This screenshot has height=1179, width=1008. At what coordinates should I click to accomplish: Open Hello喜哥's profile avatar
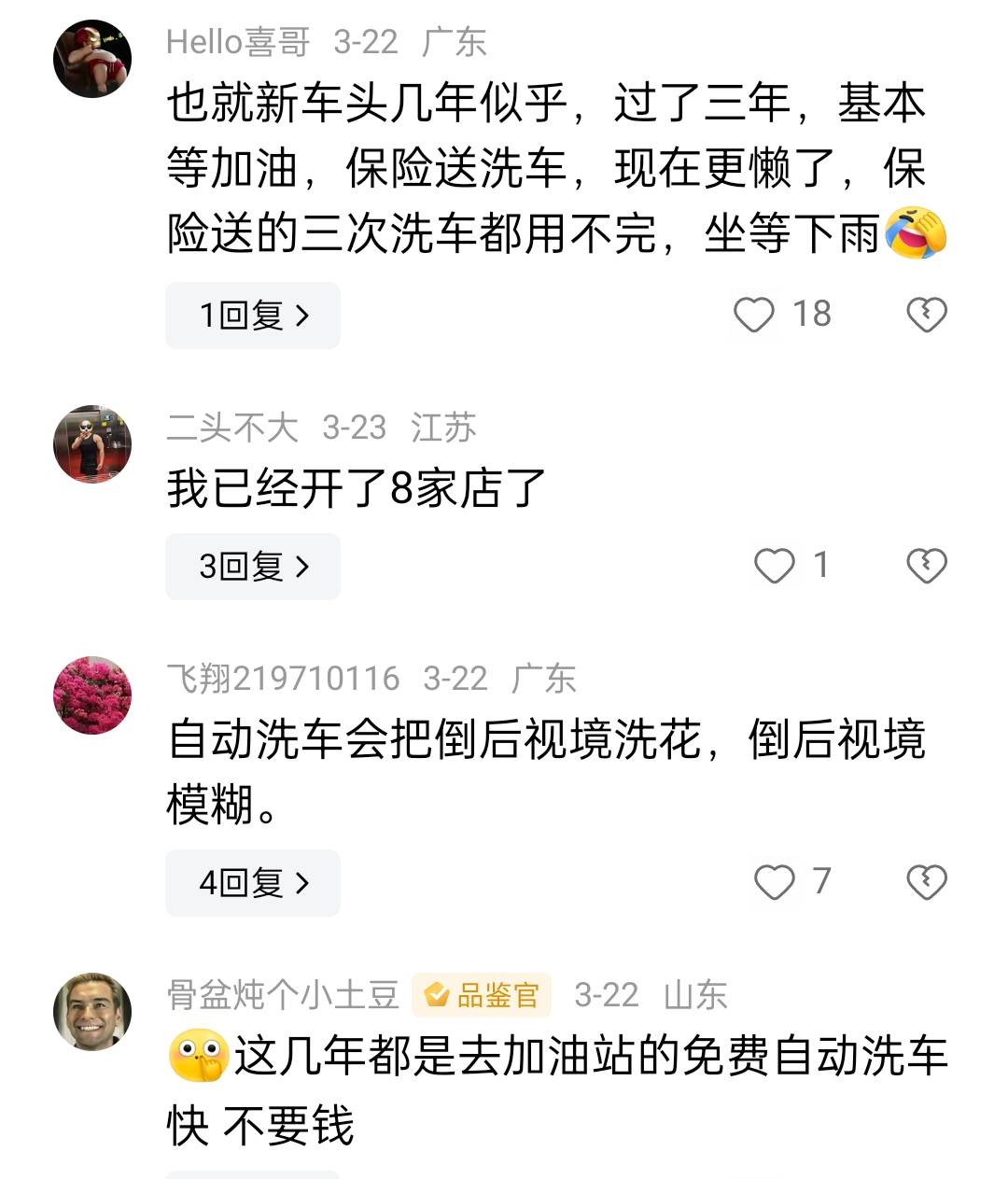[x=91, y=58]
